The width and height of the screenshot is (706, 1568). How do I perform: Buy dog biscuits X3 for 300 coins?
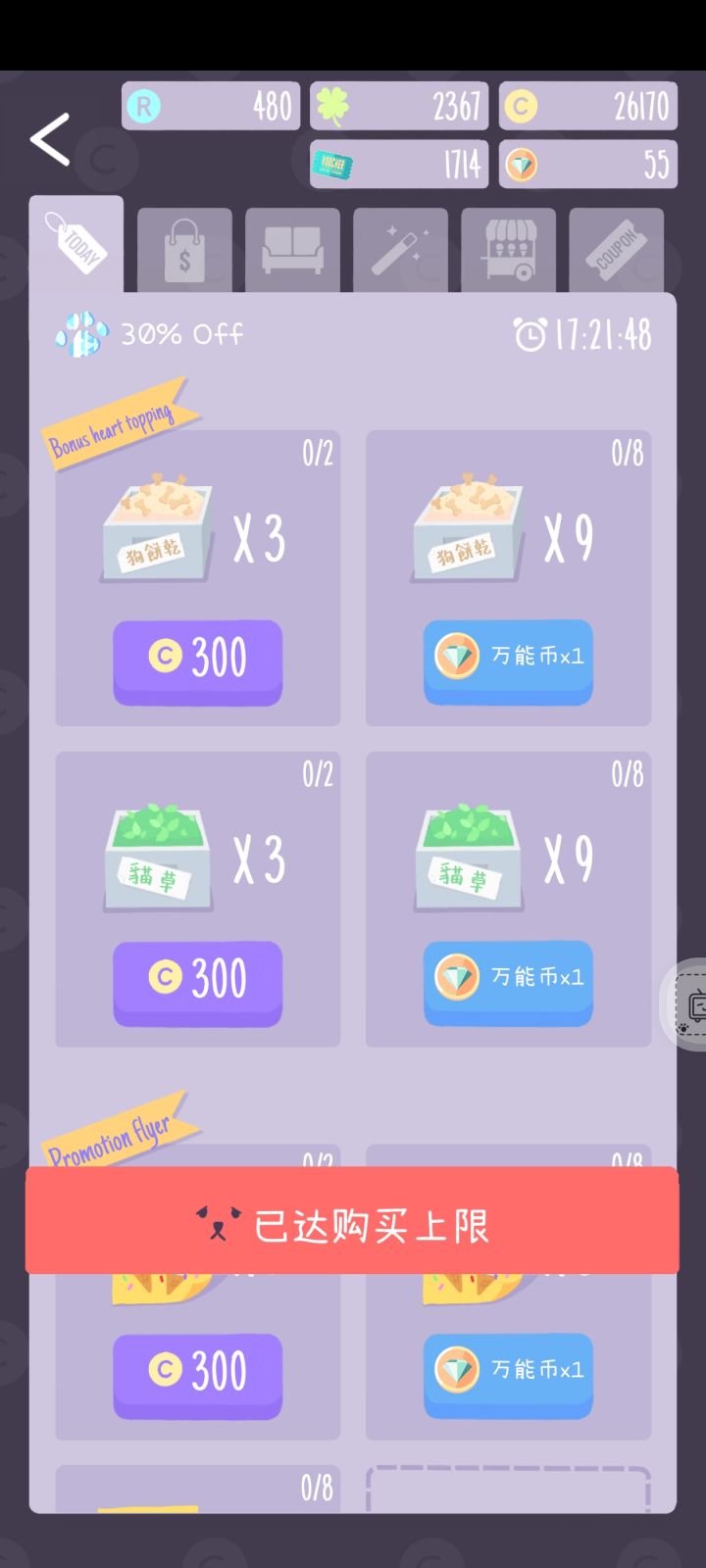pyautogui.click(x=197, y=662)
